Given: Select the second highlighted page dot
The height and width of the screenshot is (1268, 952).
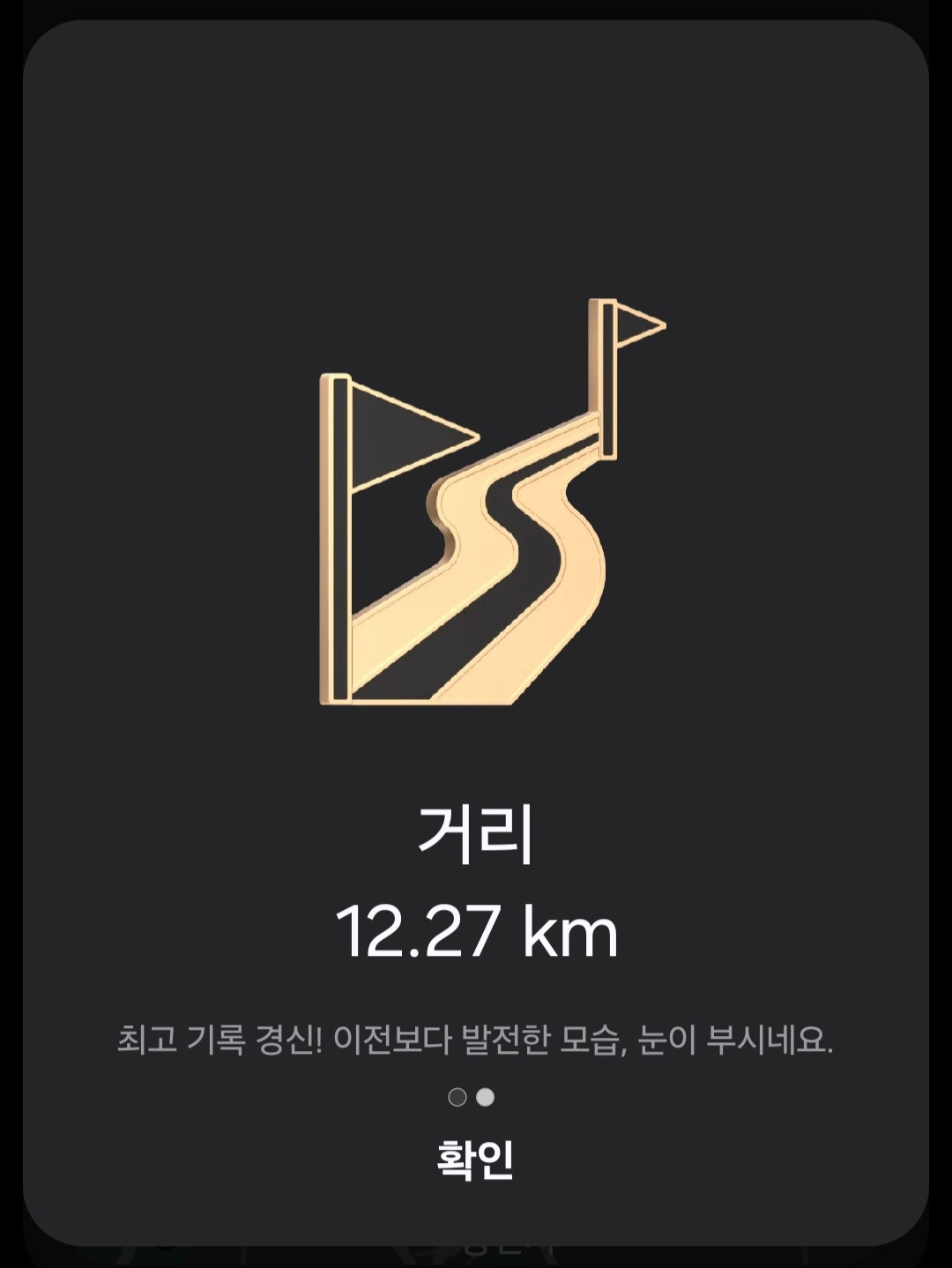Looking at the screenshot, I should click(487, 1097).
